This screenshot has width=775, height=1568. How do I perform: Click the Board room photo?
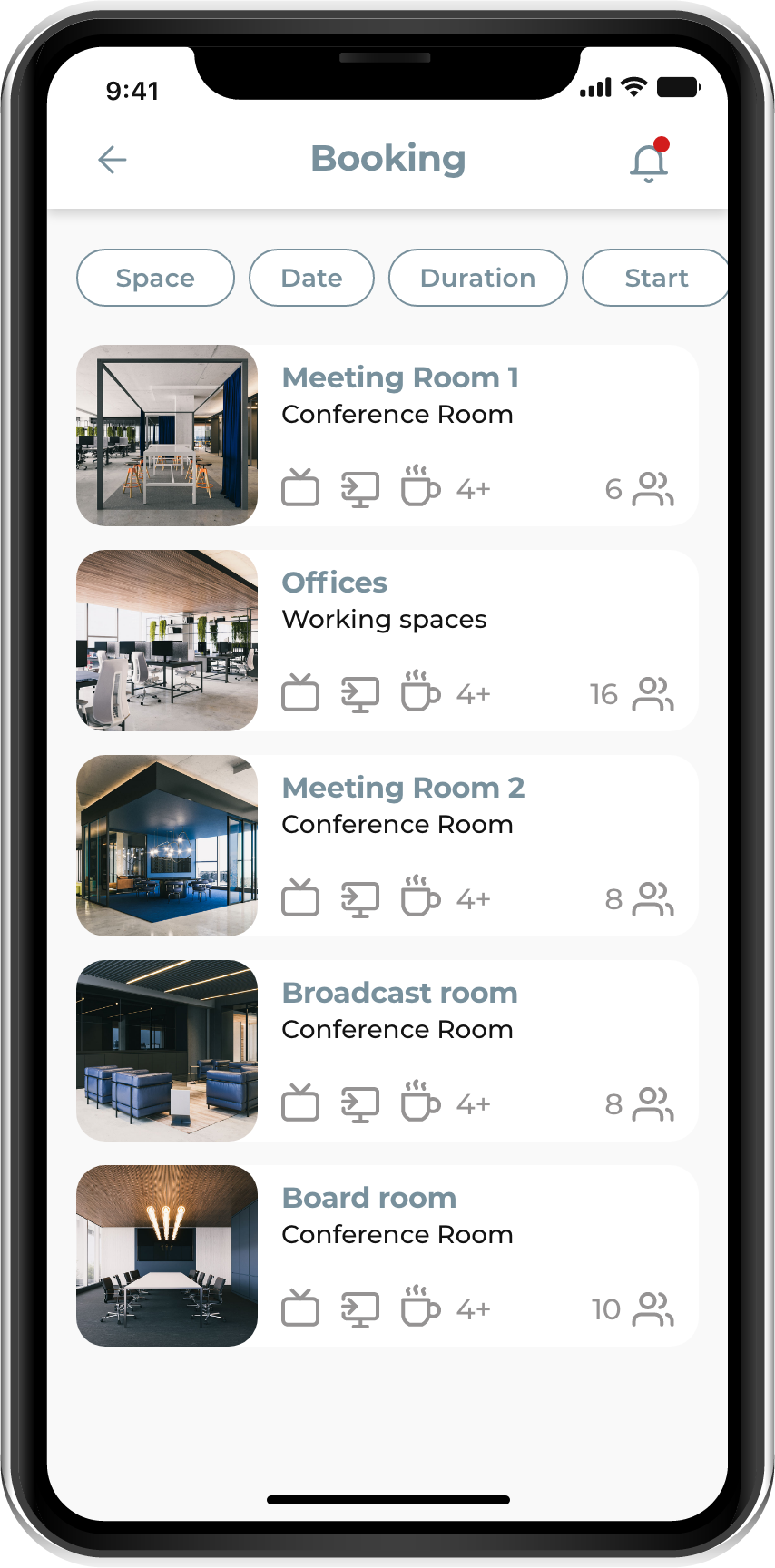click(167, 1255)
